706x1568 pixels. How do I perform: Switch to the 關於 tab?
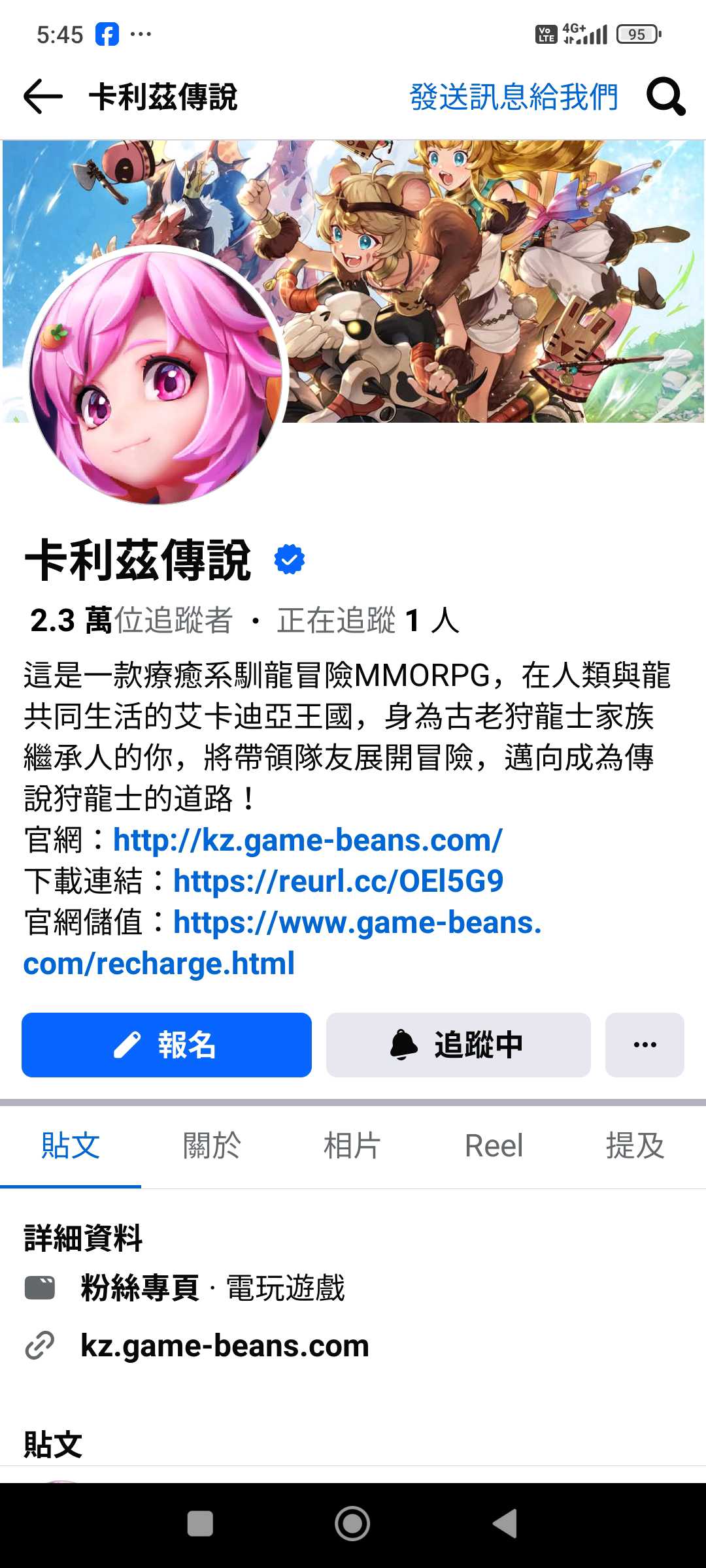pyautogui.click(x=212, y=1146)
